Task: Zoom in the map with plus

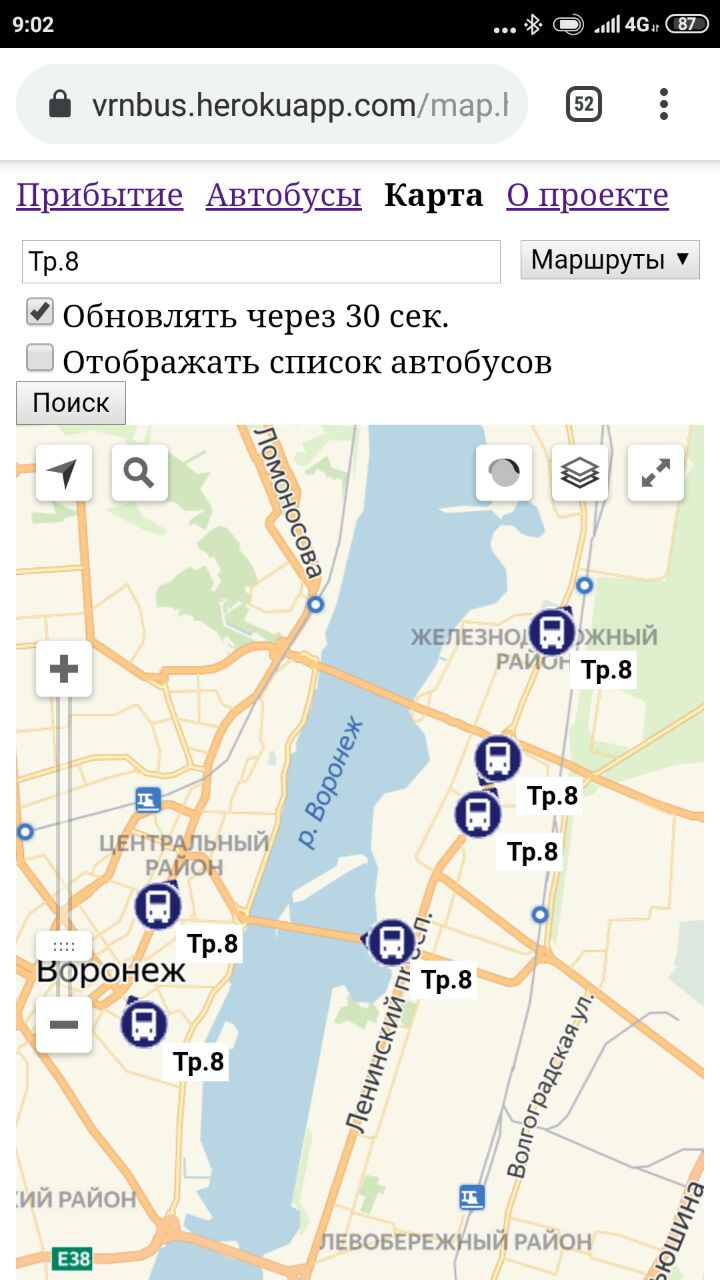Action: pos(64,669)
